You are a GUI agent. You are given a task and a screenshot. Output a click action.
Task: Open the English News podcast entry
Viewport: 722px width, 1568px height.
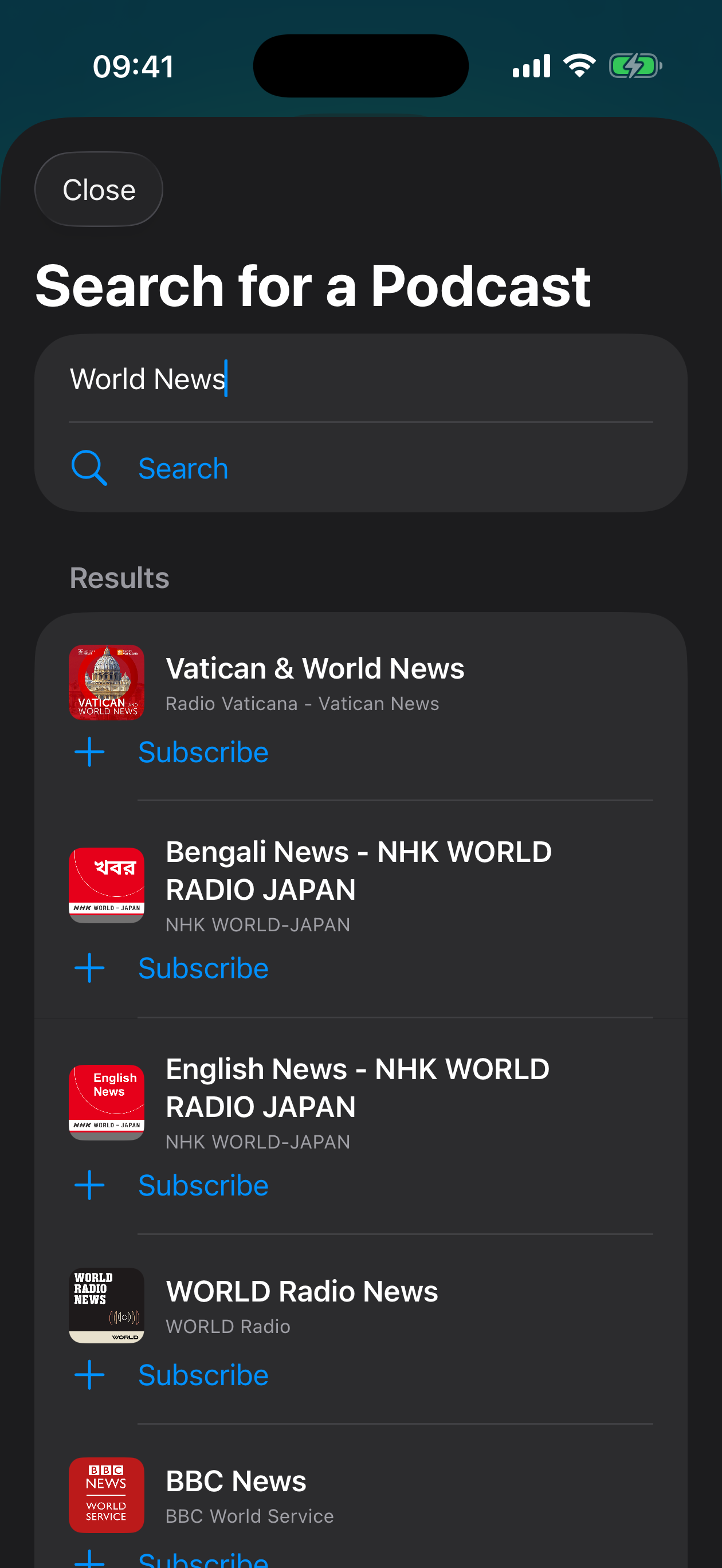point(357,1087)
